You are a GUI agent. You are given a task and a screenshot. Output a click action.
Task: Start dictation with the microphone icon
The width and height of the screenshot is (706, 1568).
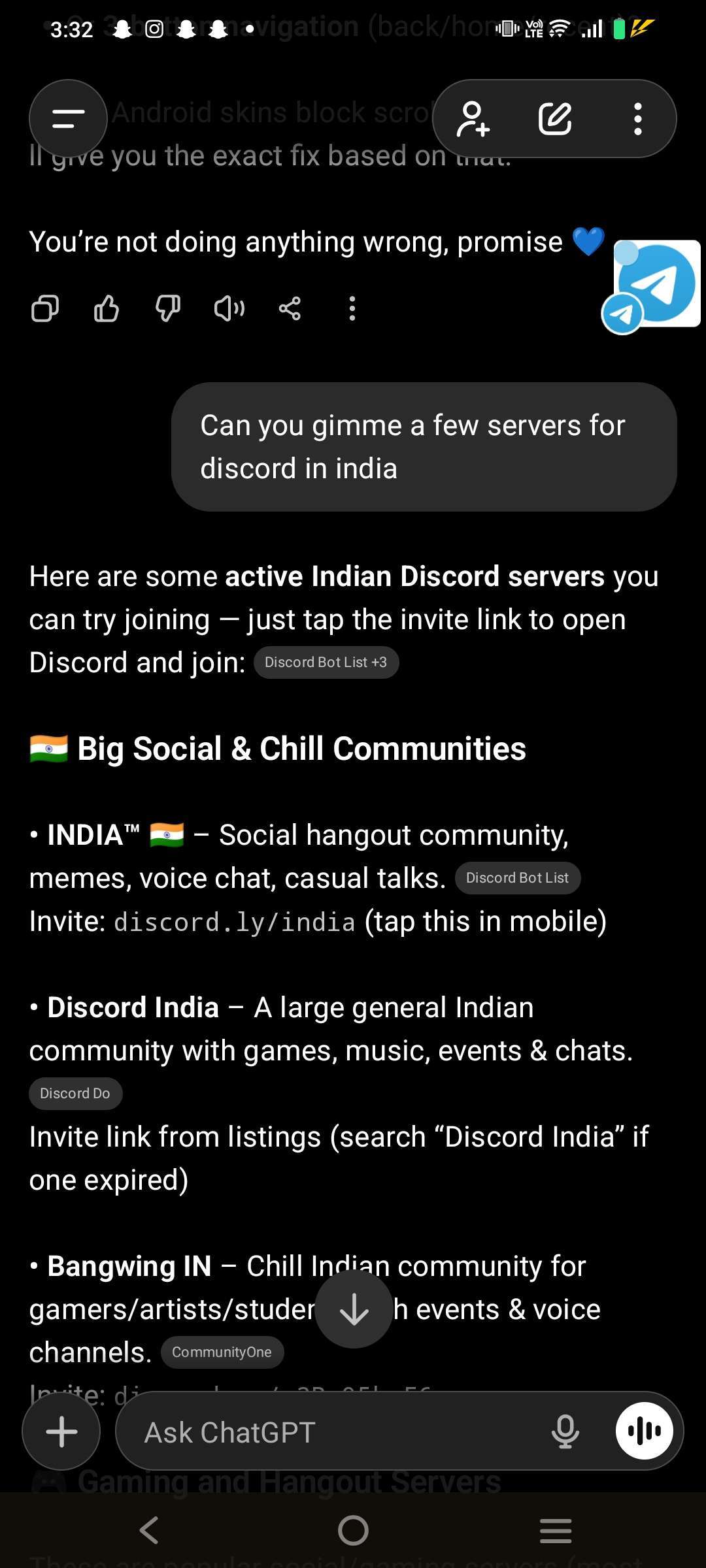coord(565,1431)
